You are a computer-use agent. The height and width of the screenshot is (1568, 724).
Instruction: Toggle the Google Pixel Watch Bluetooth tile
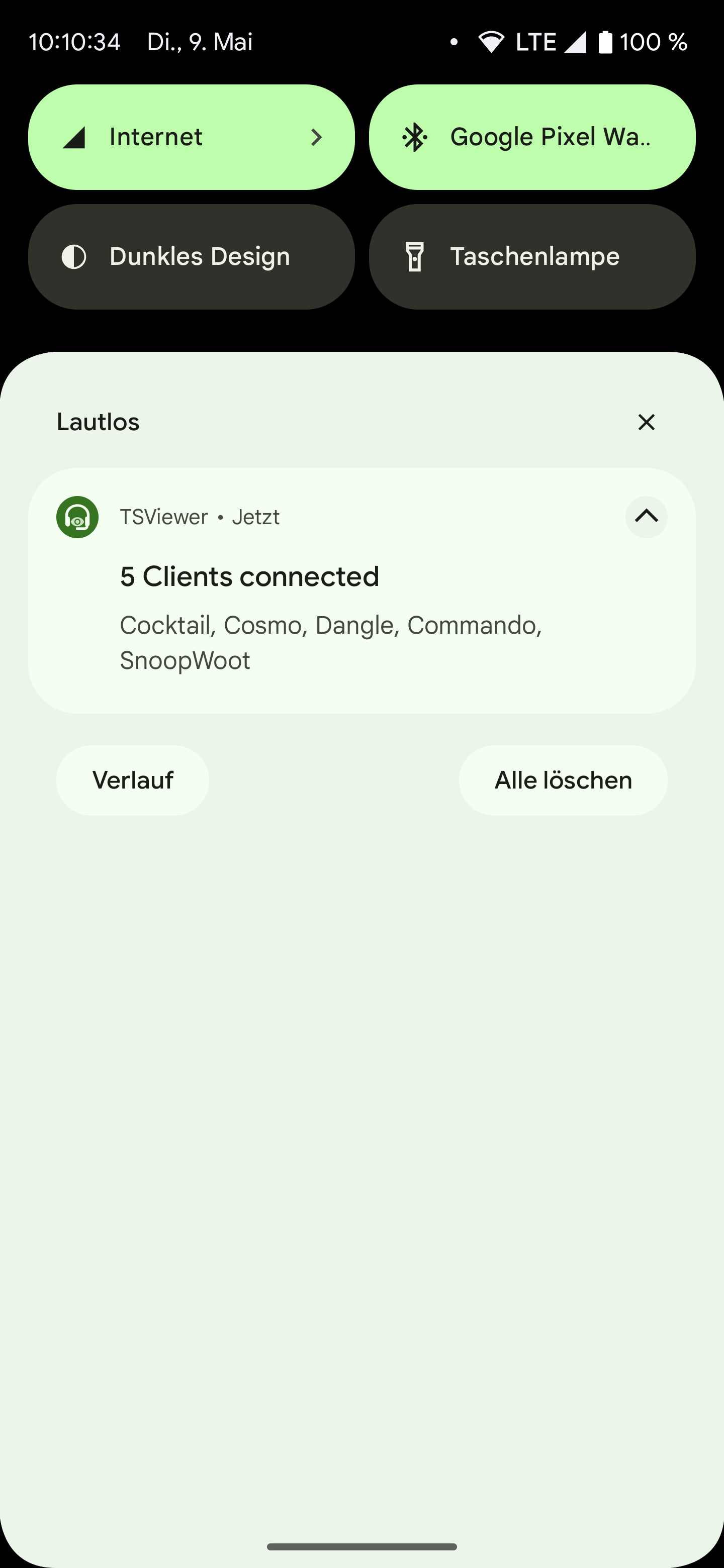point(531,137)
